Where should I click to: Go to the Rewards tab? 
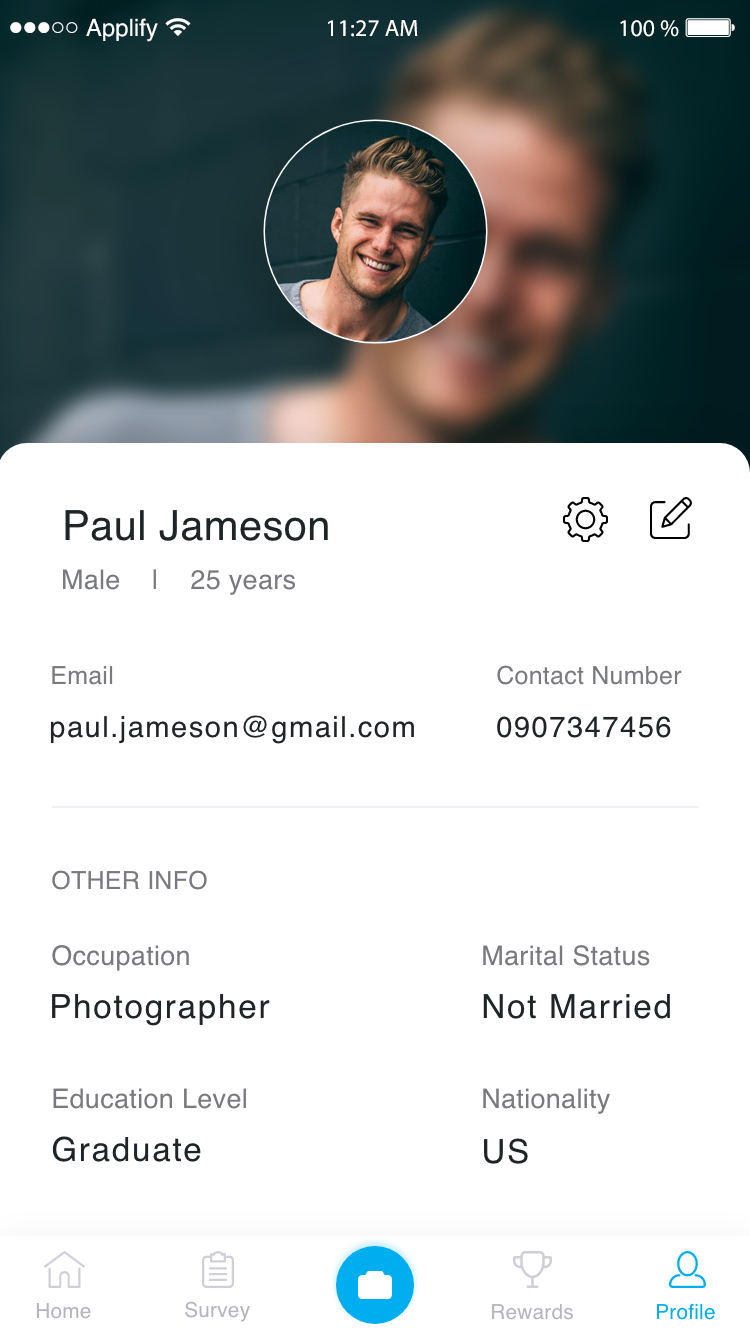pyautogui.click(x=532, y=1286)
